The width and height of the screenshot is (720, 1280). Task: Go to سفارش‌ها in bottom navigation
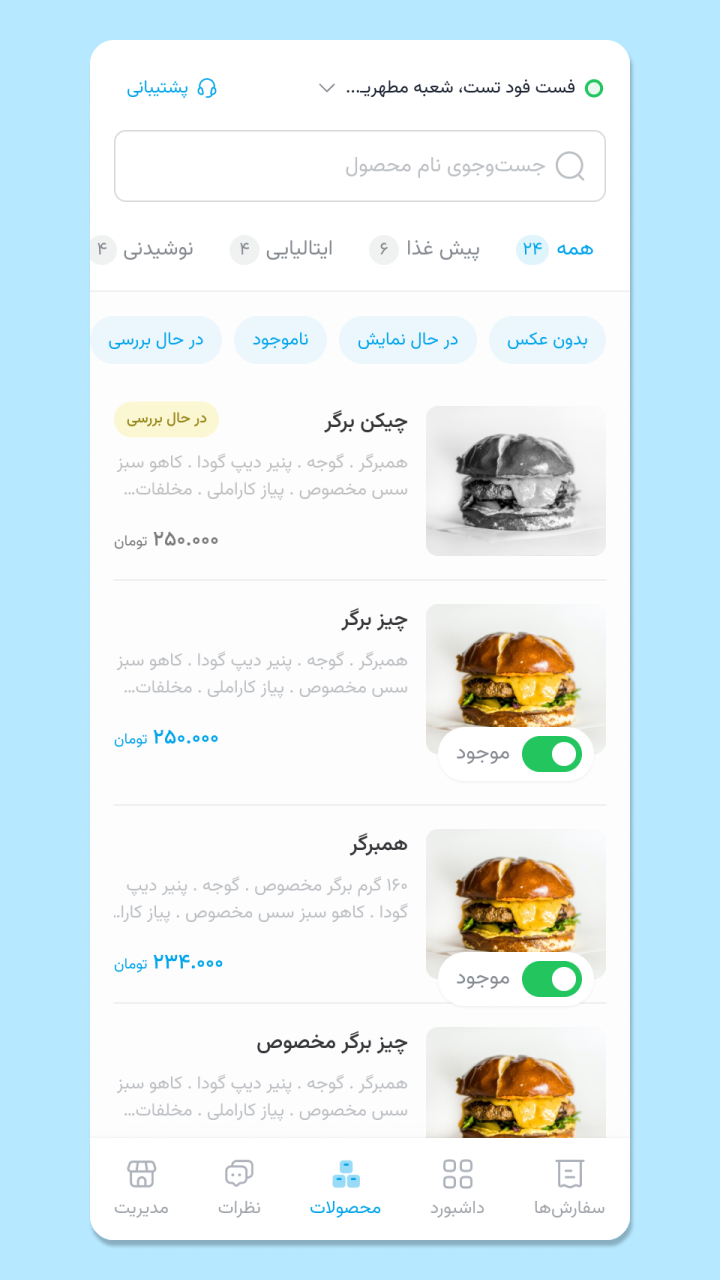pos(569,1187)
